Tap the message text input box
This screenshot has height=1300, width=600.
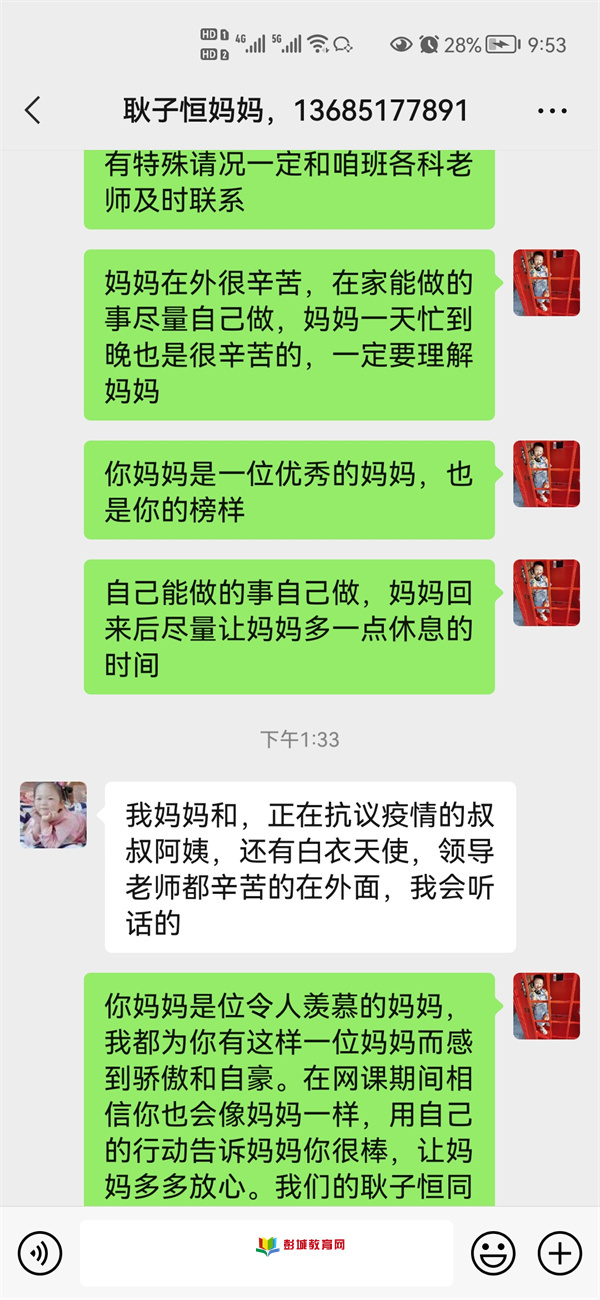pos(266,1252)
